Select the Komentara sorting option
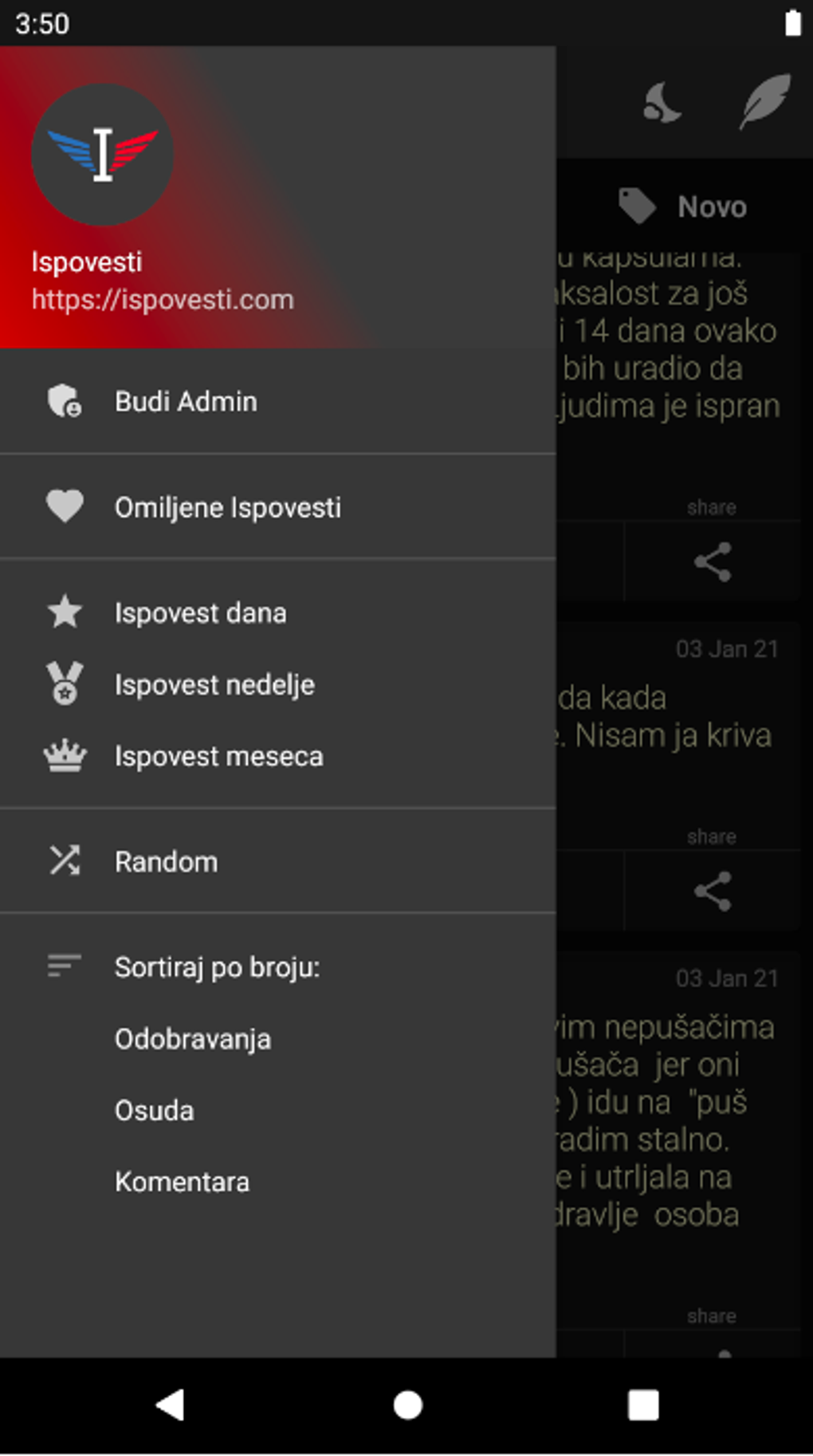813x1456 pixels. click(182, 1182)
